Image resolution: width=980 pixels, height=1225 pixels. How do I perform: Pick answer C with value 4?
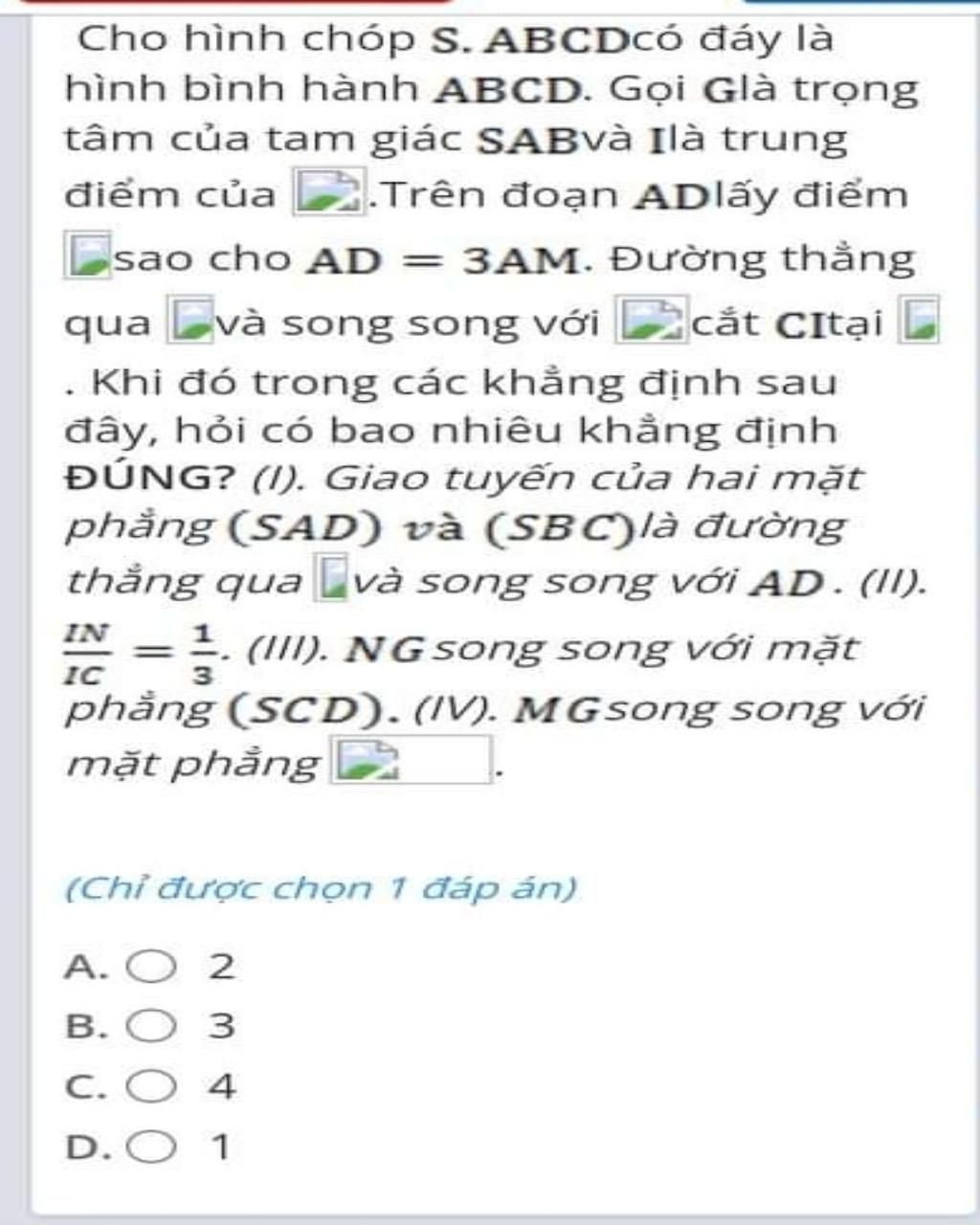153,1087
